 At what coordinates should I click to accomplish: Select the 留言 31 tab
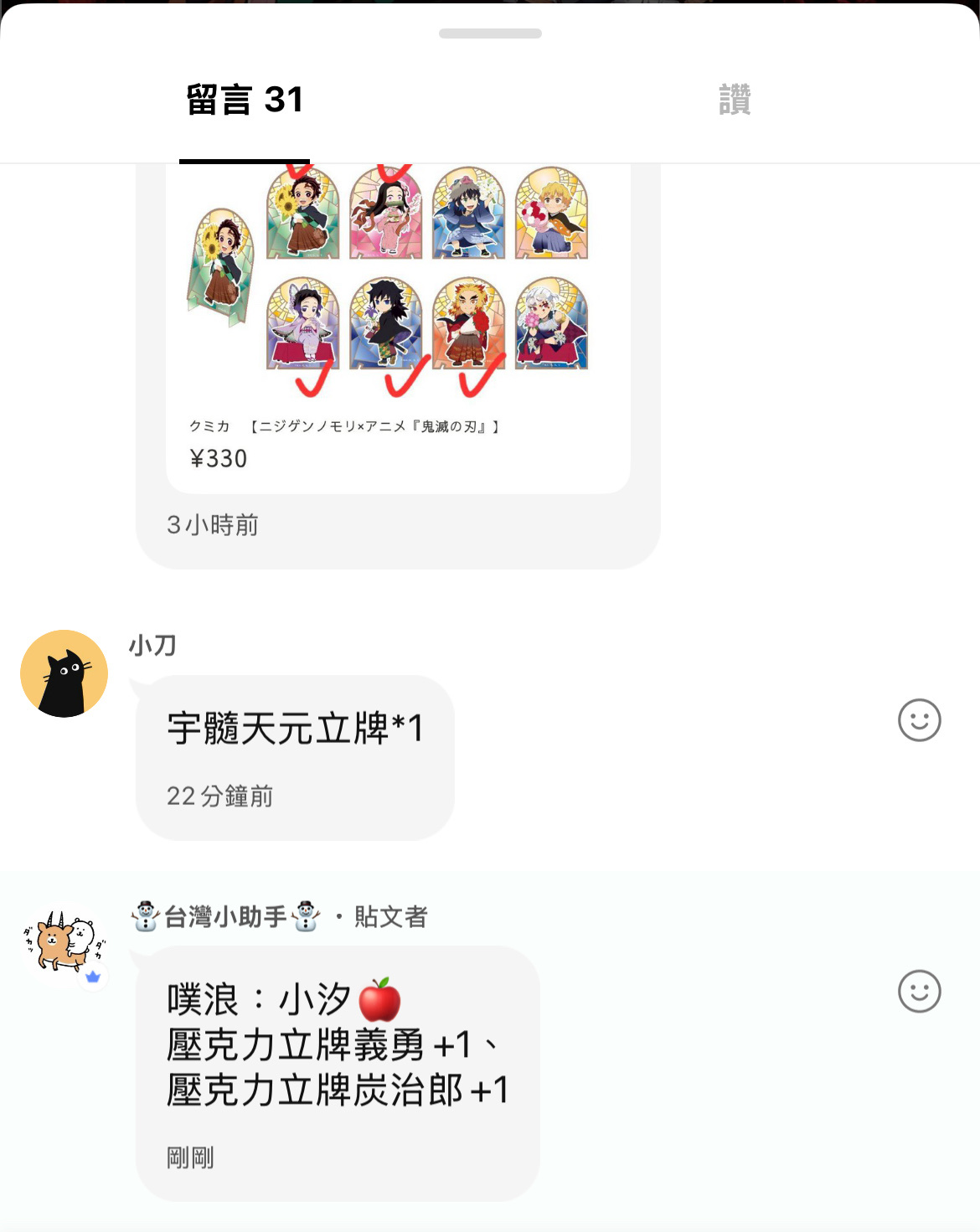point(245,100)
